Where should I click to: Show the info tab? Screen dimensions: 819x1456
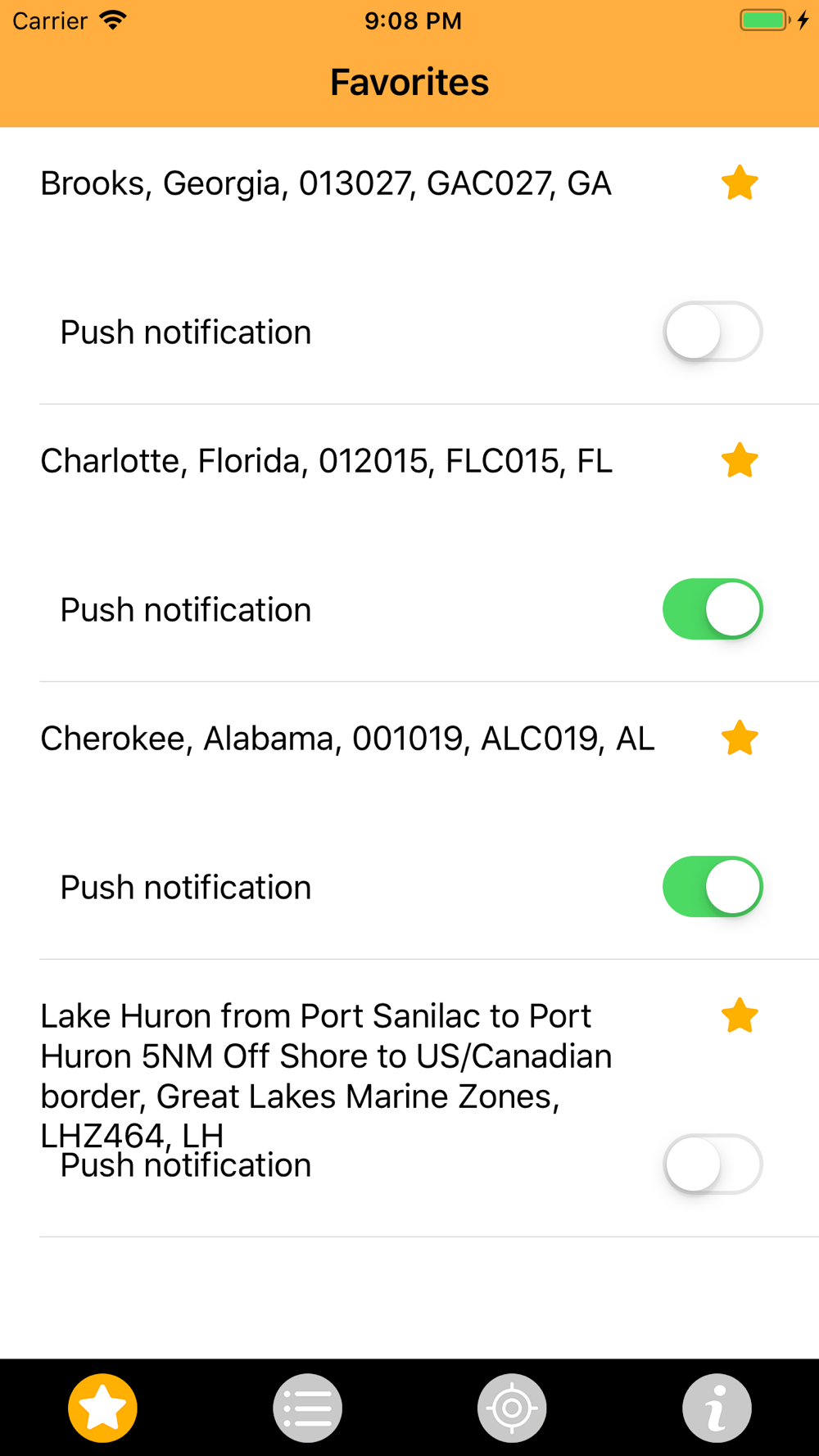coord(717,1408)
